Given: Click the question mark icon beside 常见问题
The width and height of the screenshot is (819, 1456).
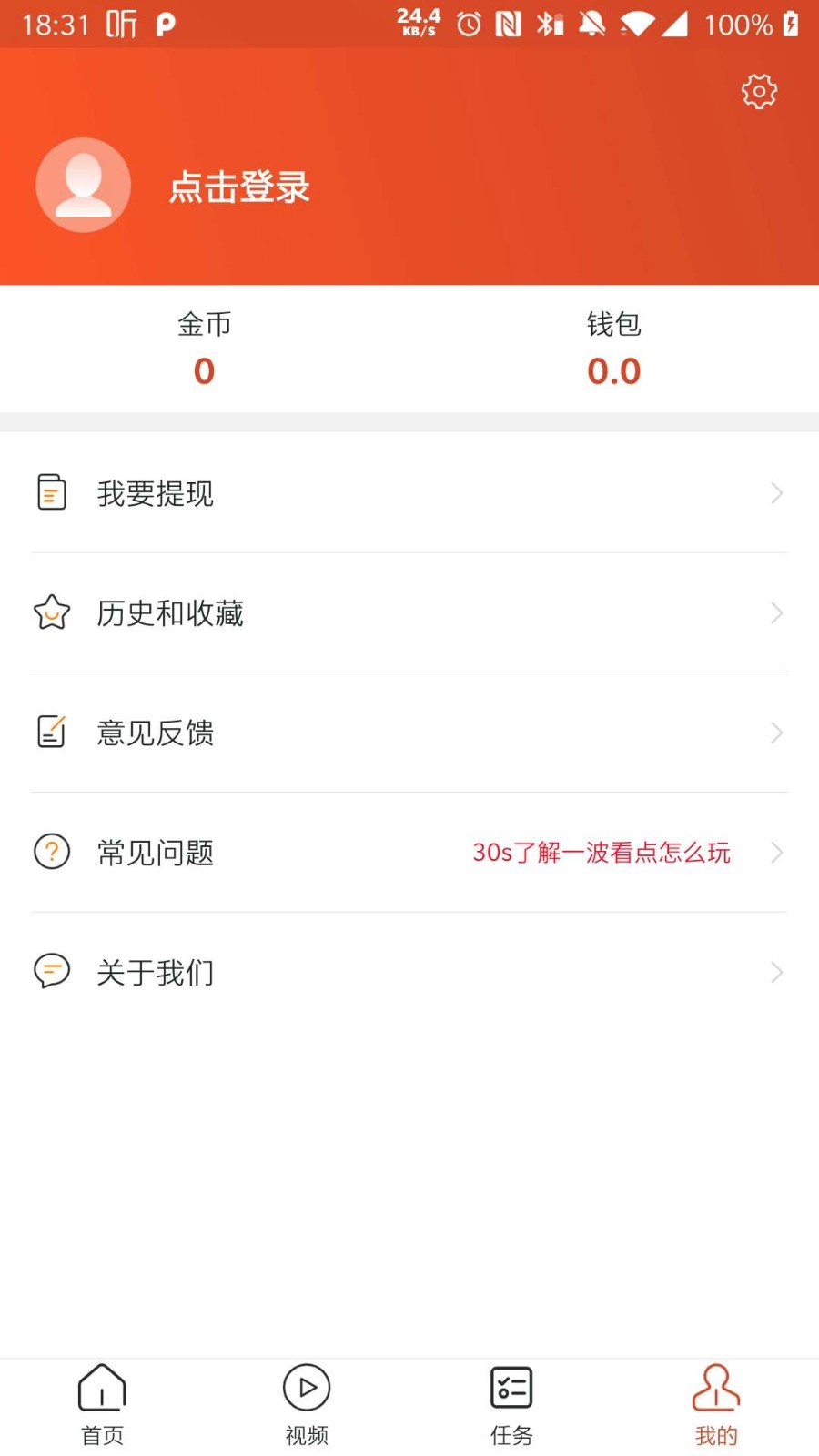Looking at the screenshot, I should (x=52, y=852).
